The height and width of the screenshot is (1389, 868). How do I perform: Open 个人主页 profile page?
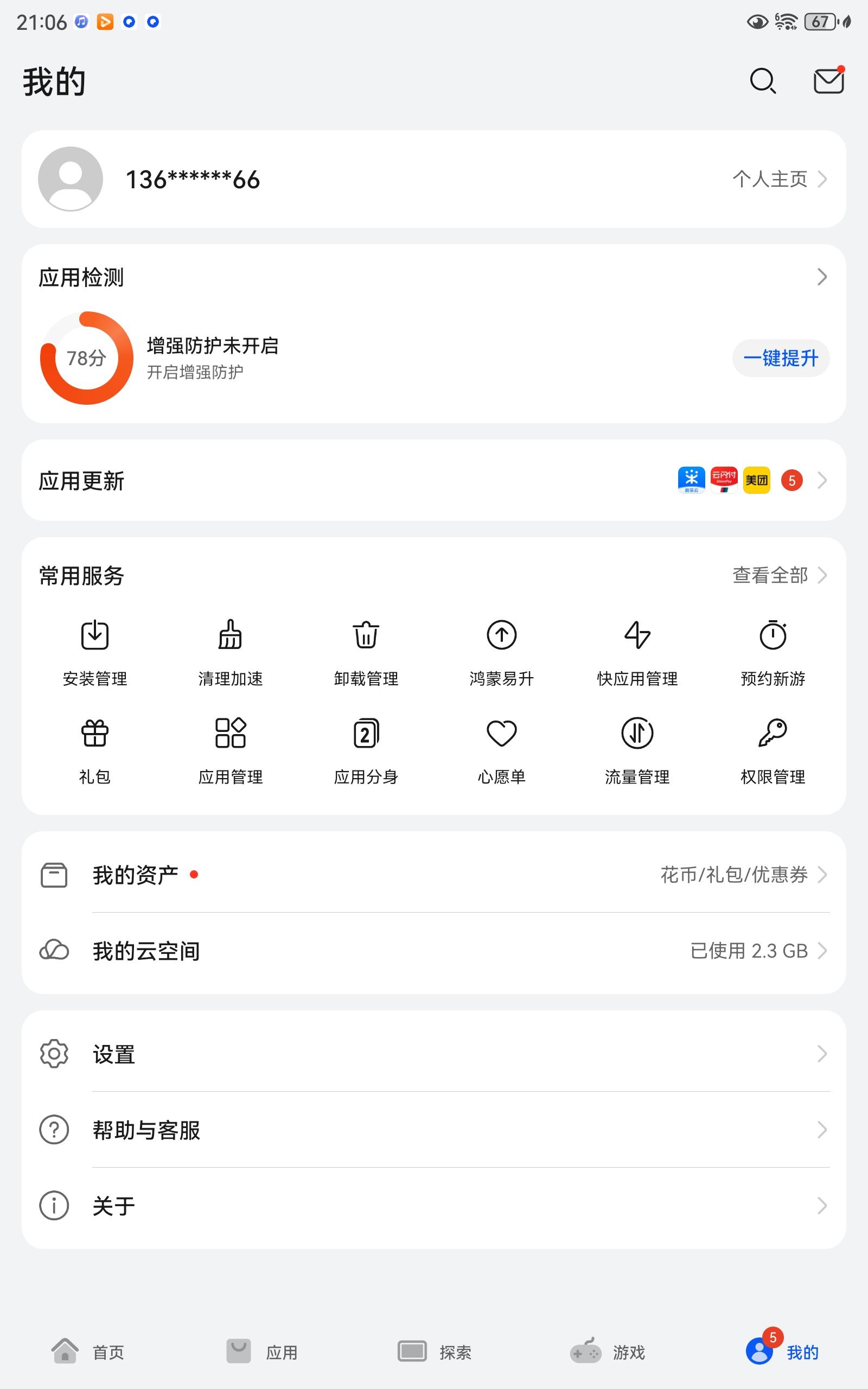click(x=780, y=179)
